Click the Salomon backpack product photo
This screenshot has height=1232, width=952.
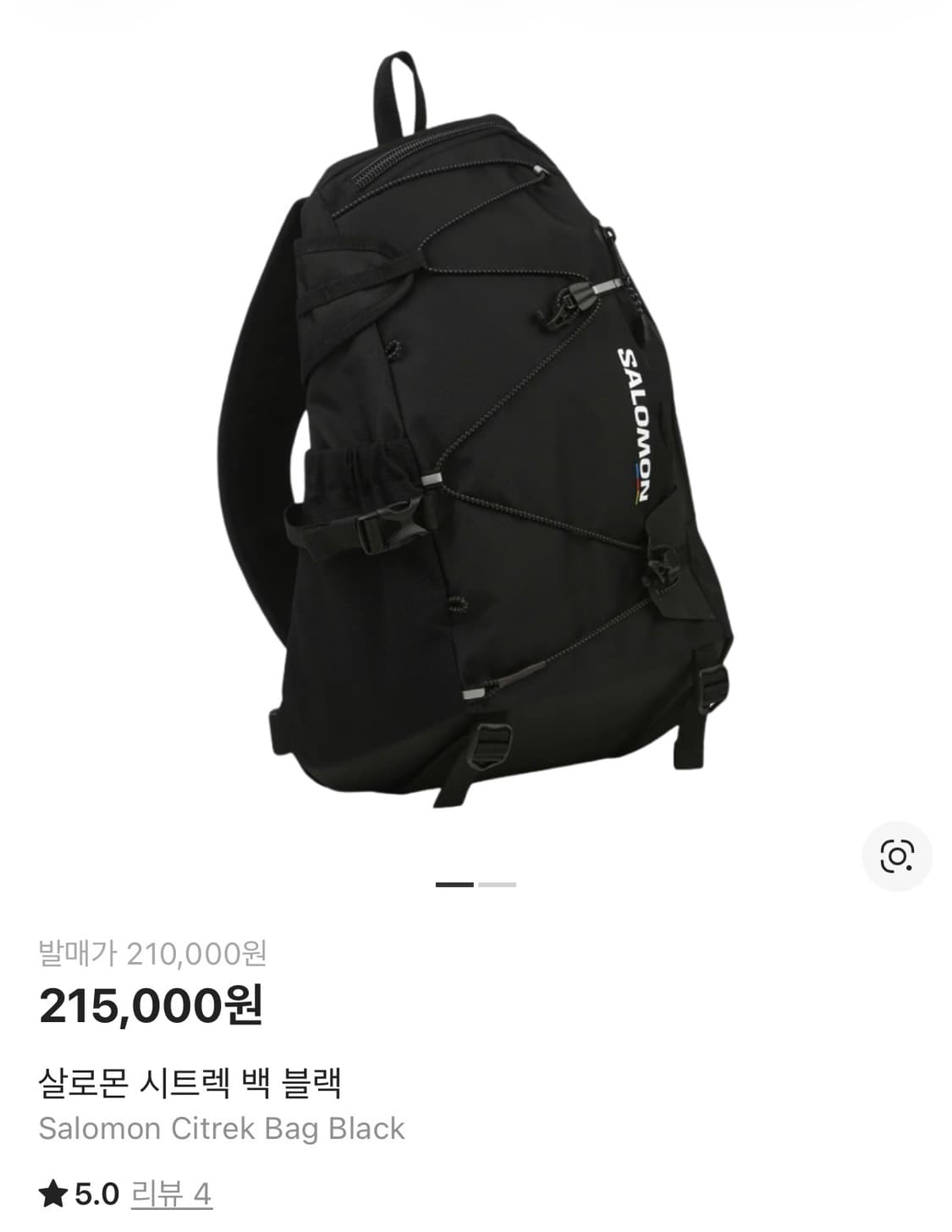(474, 423)
